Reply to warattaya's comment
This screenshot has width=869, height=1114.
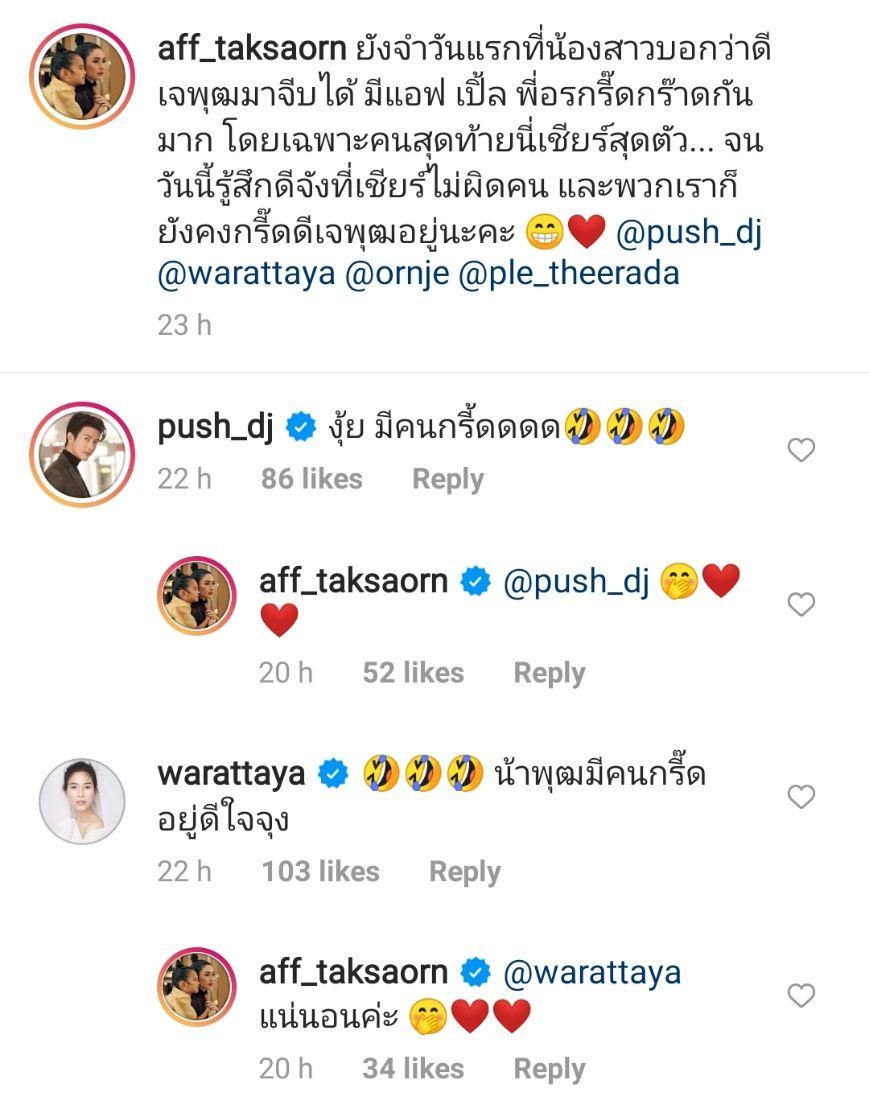coord(464,872)
